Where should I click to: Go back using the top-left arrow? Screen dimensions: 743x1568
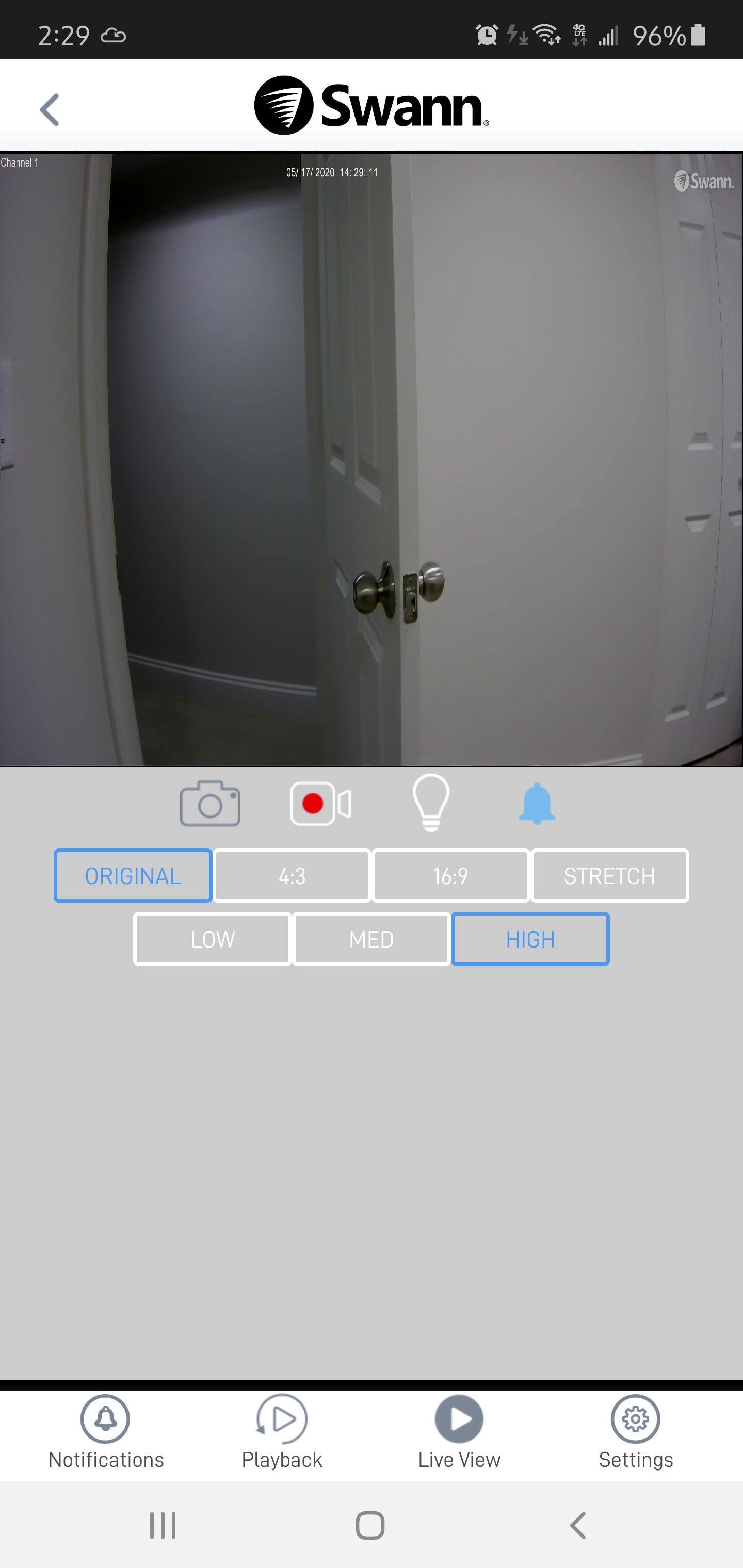[50, 109]
